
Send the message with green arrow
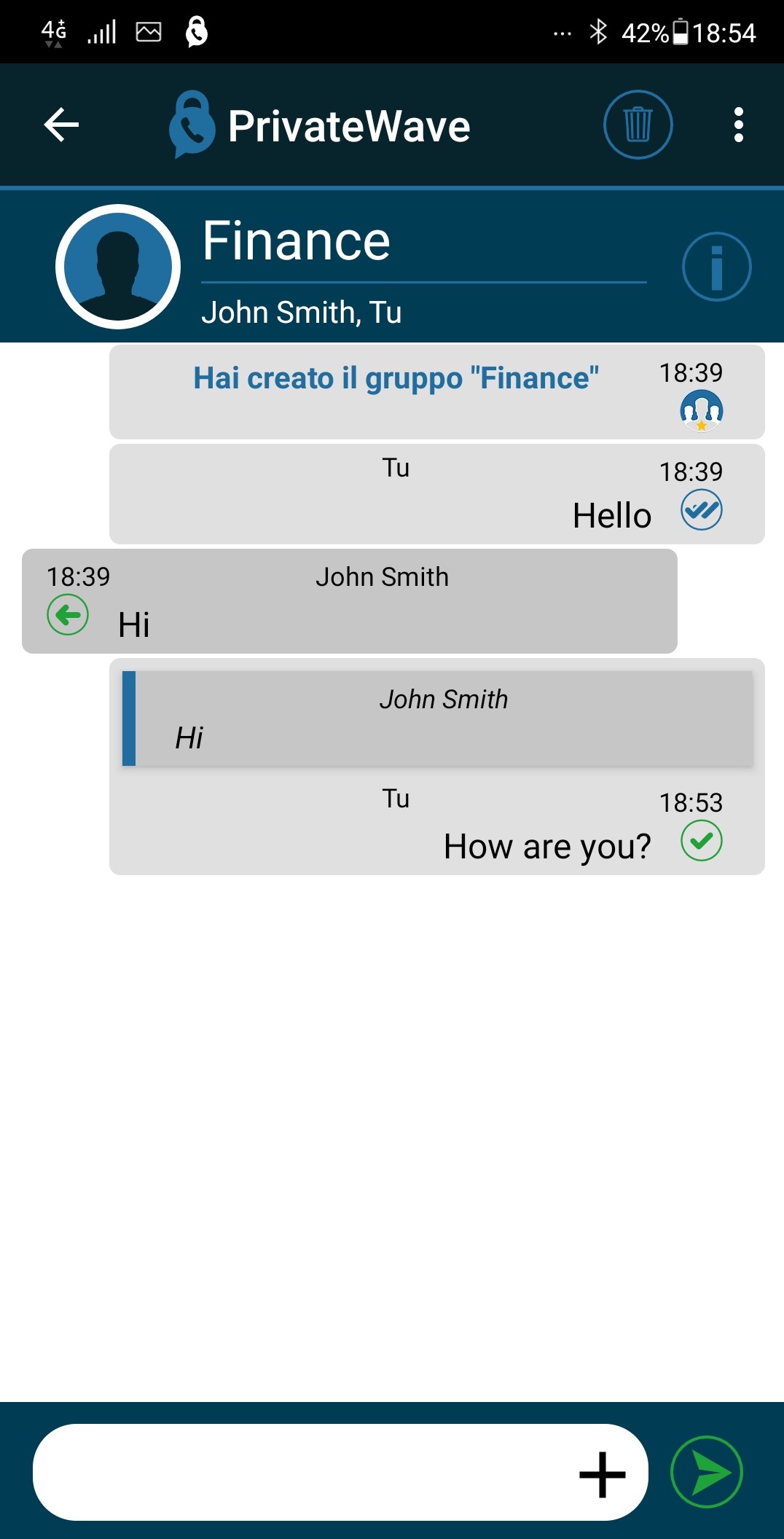pos(706,1472)
